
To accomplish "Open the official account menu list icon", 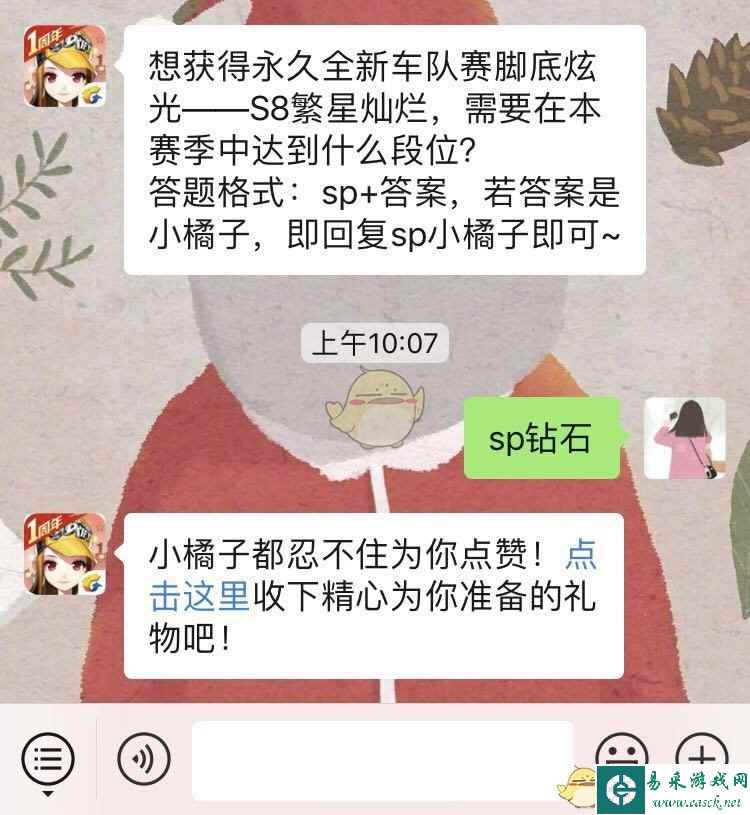I will (x=47, y=760).
